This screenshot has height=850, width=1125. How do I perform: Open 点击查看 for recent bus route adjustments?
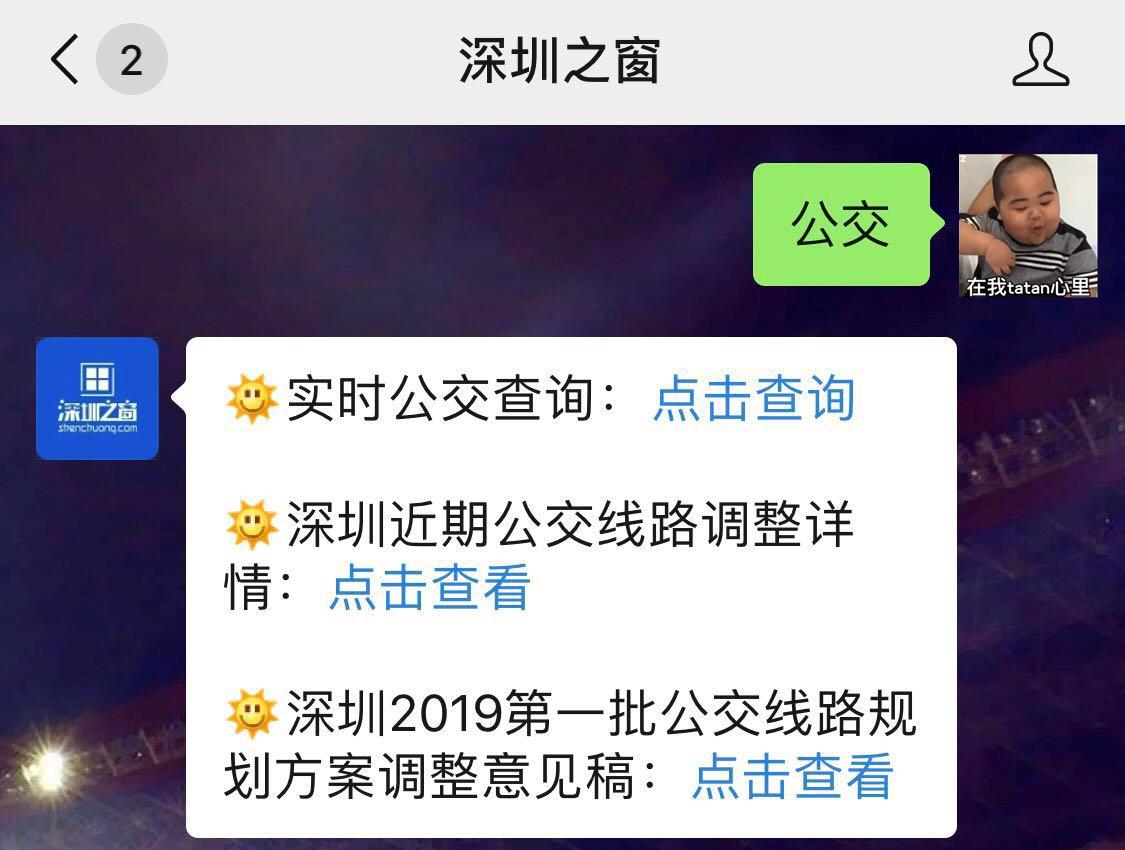coord(430,587)
